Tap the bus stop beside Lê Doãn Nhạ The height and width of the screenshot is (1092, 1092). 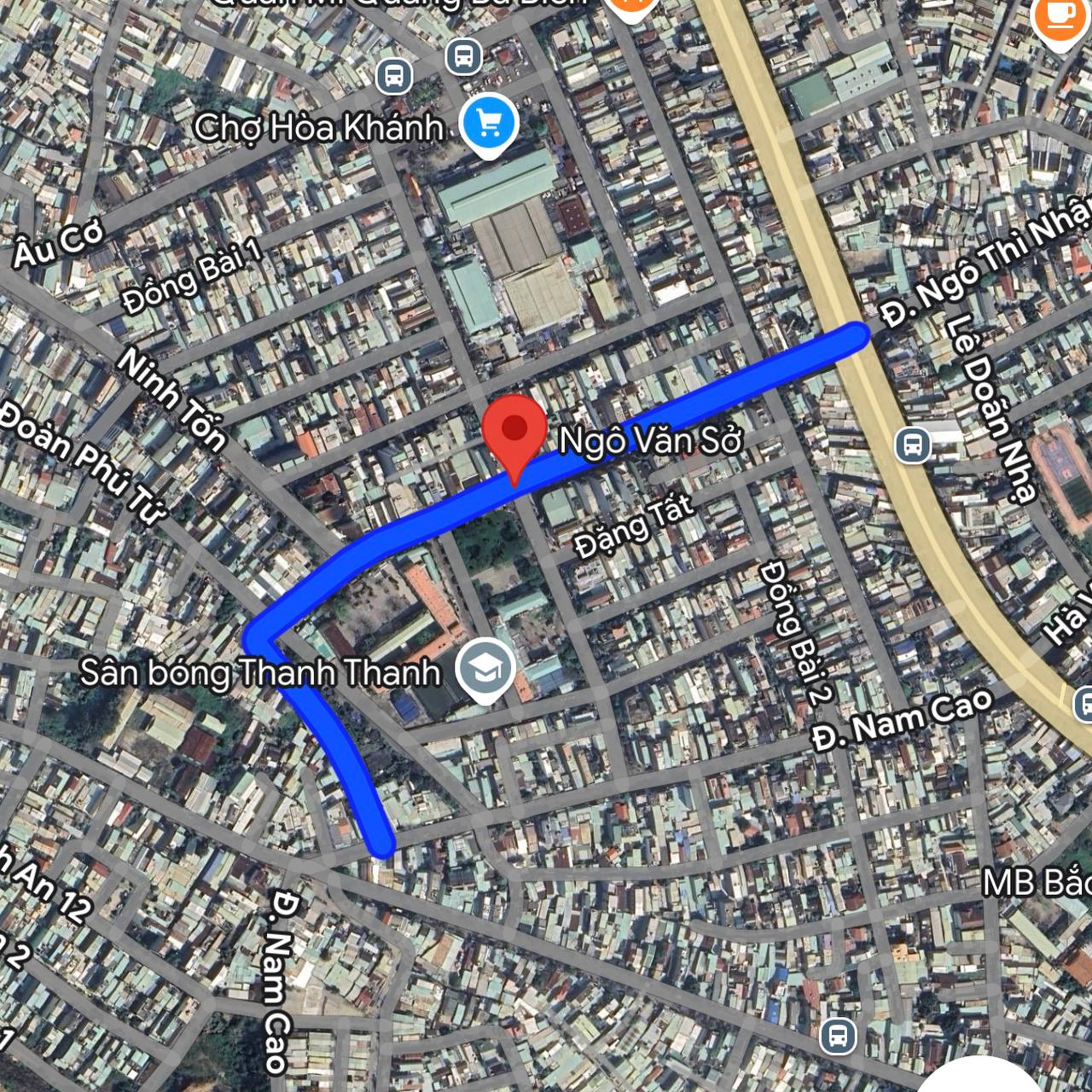[912, 444]
